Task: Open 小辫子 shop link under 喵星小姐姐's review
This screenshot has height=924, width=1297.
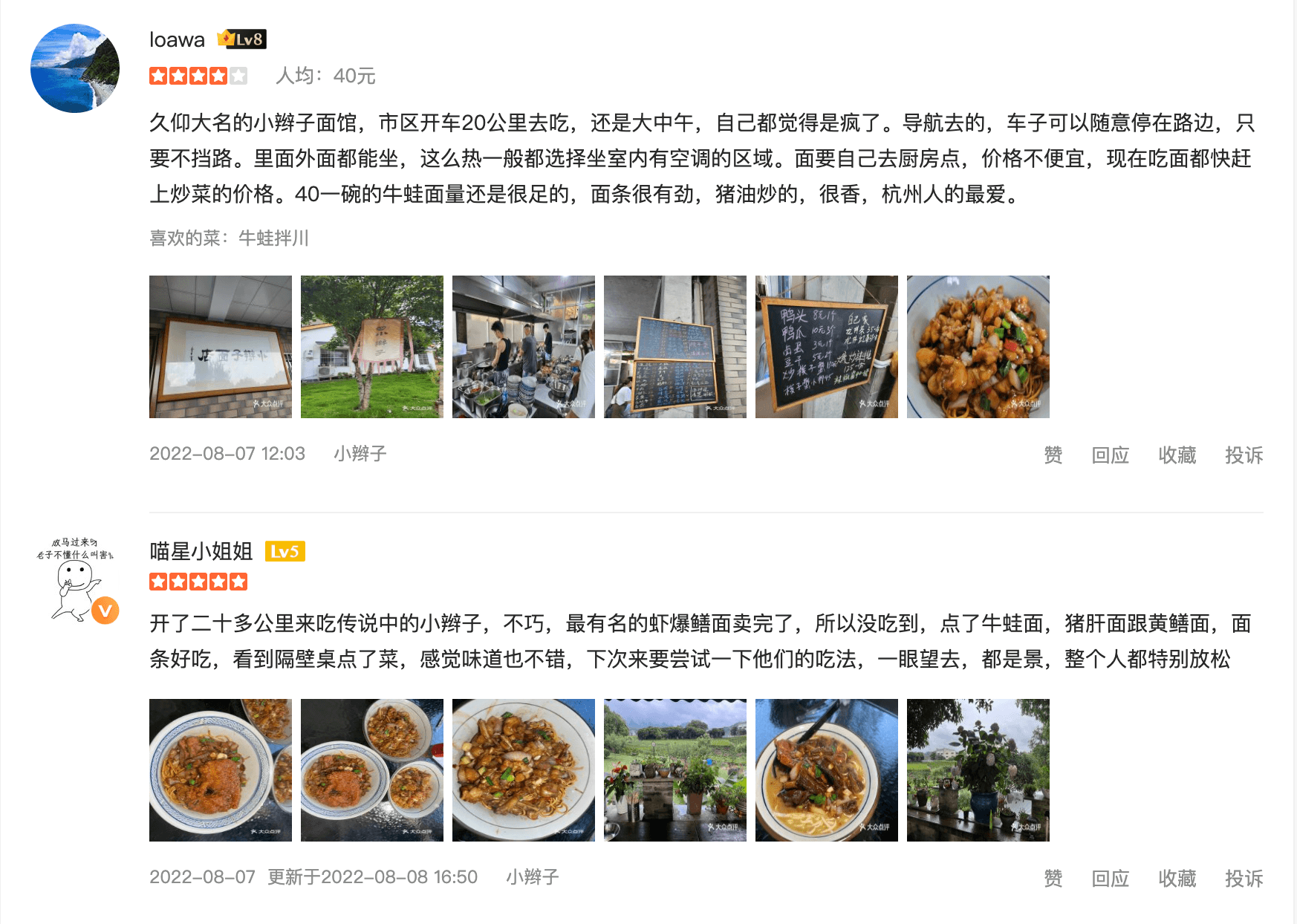Action: [x=533, y=877]
